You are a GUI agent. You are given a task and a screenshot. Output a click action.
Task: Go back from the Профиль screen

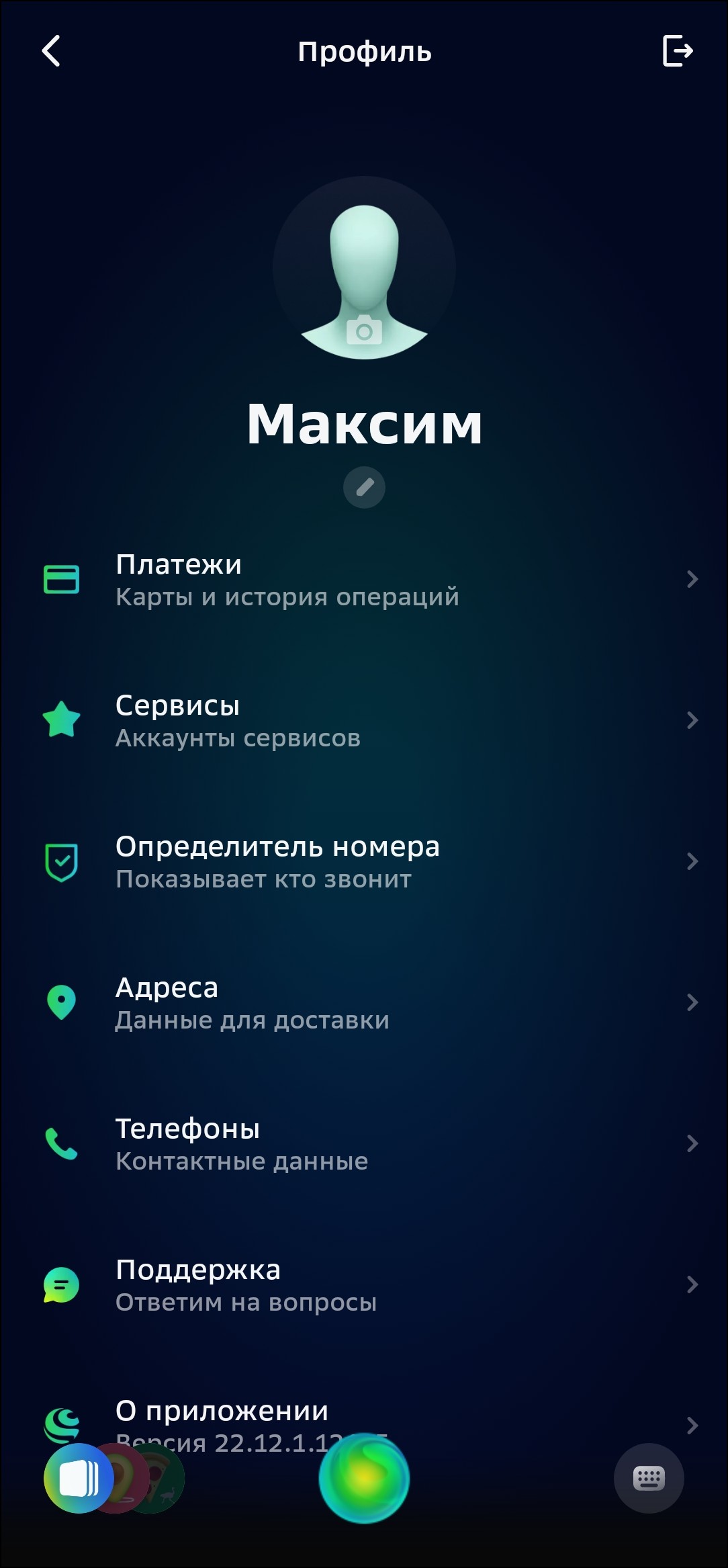51,51
